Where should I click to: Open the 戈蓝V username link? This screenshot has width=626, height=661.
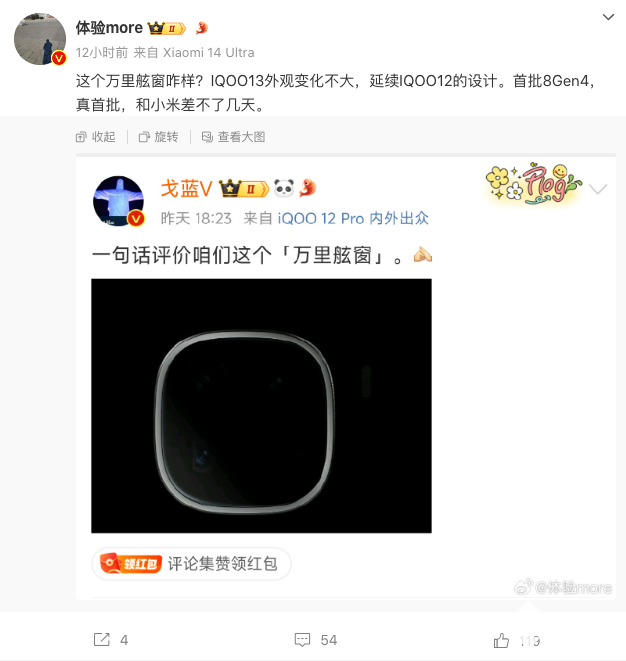click(187, 189)
